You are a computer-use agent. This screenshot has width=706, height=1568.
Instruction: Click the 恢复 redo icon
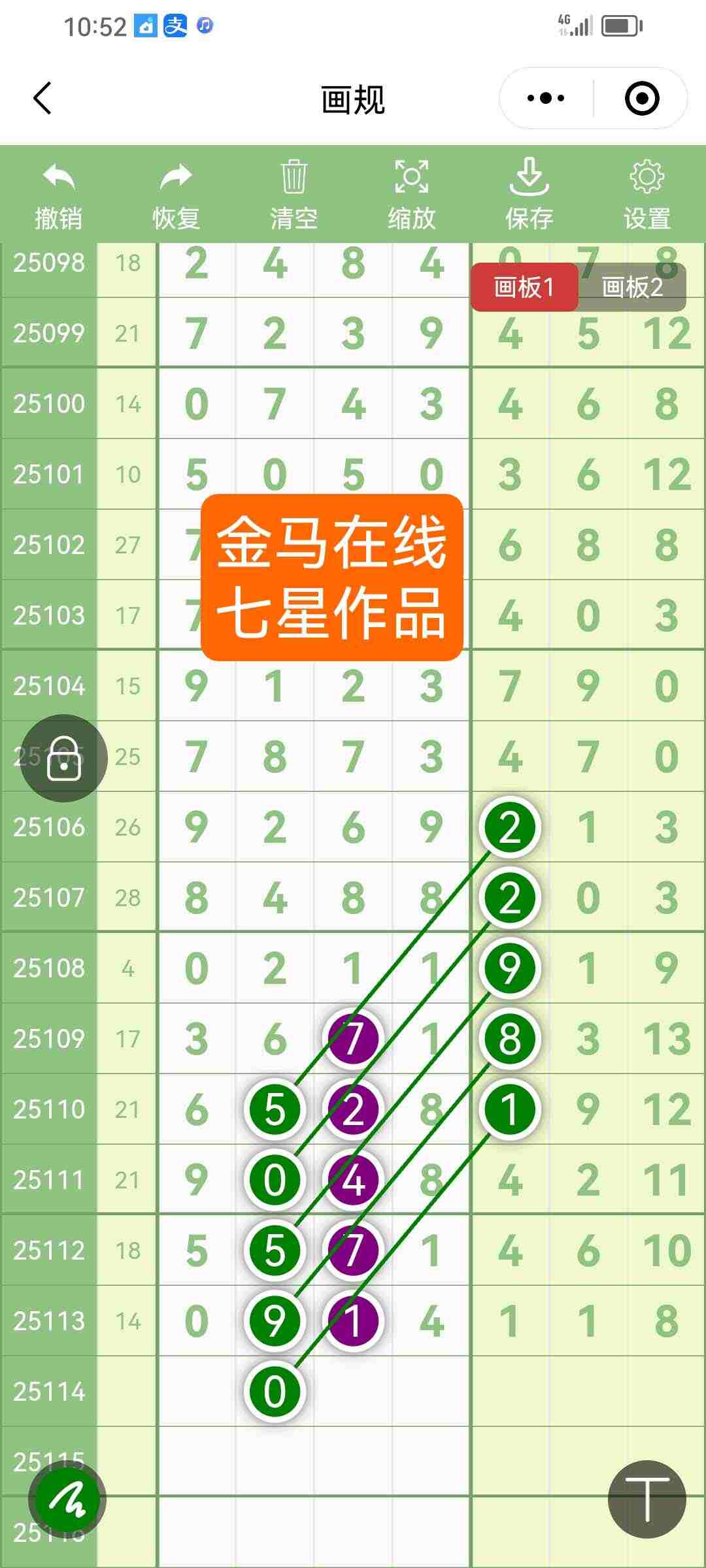(x=175, y=178)
